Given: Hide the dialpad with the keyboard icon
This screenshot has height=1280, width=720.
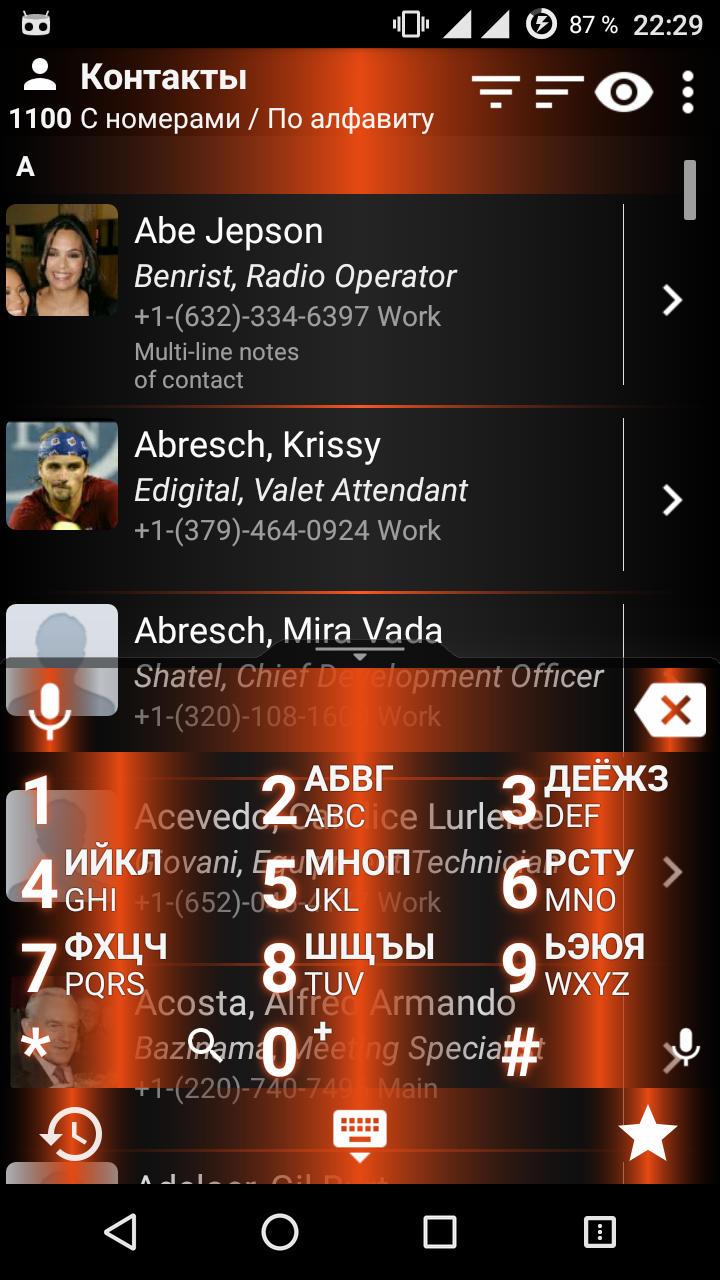Looking at the screenshot, I should pyautogui.click(x=360, y=1135).
